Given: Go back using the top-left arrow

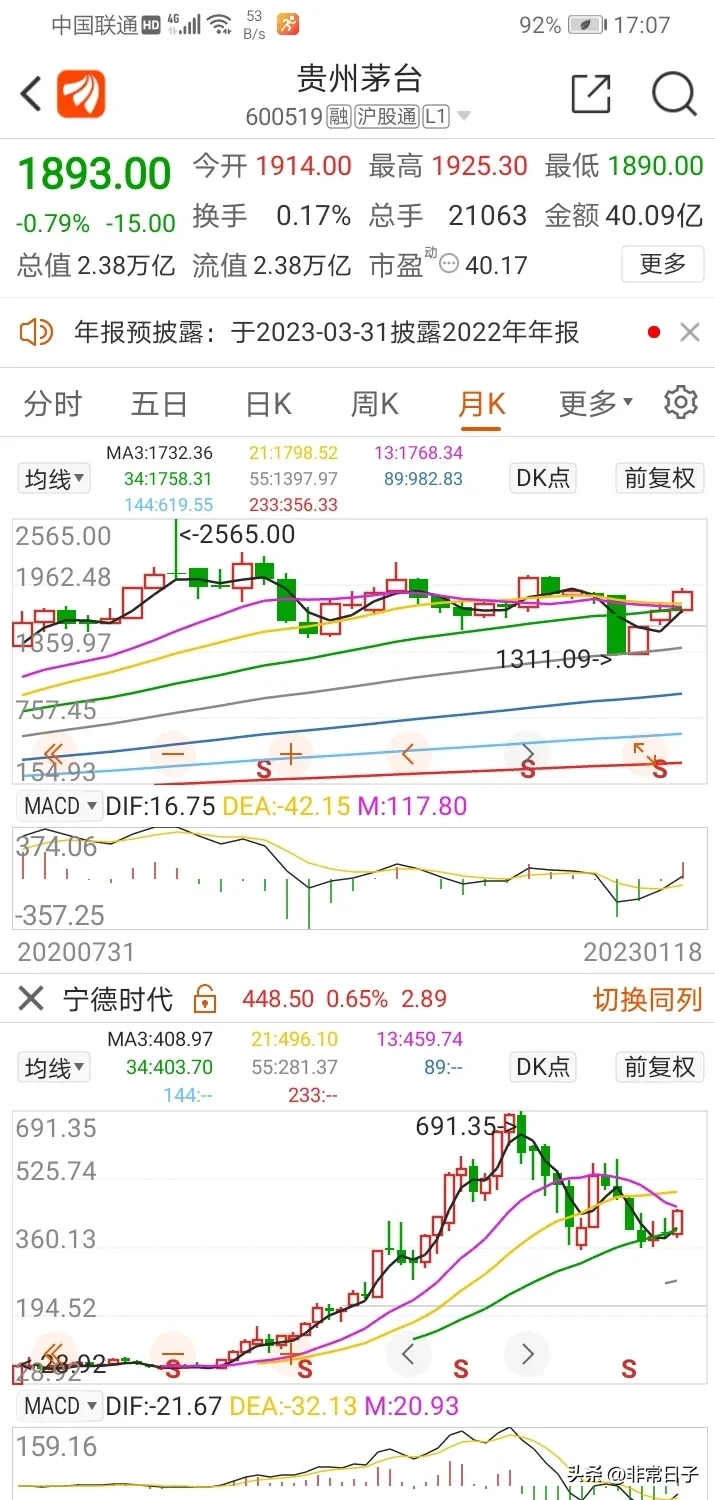Looking at the screenshot, I should 31,95.
